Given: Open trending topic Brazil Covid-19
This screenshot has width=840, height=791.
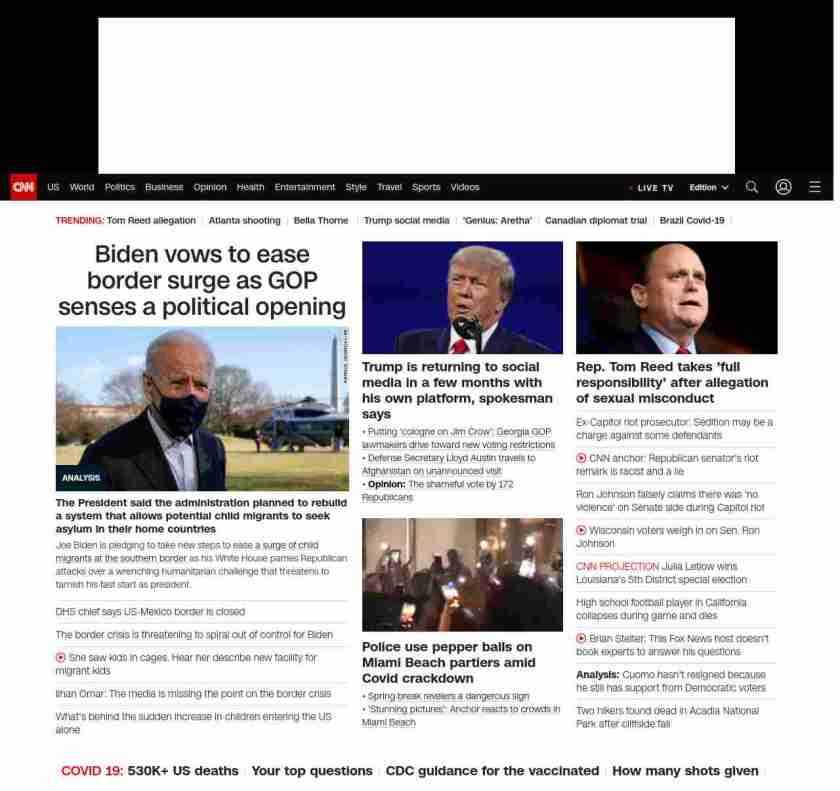Looking at the screenshot, I should click(692, 220).
